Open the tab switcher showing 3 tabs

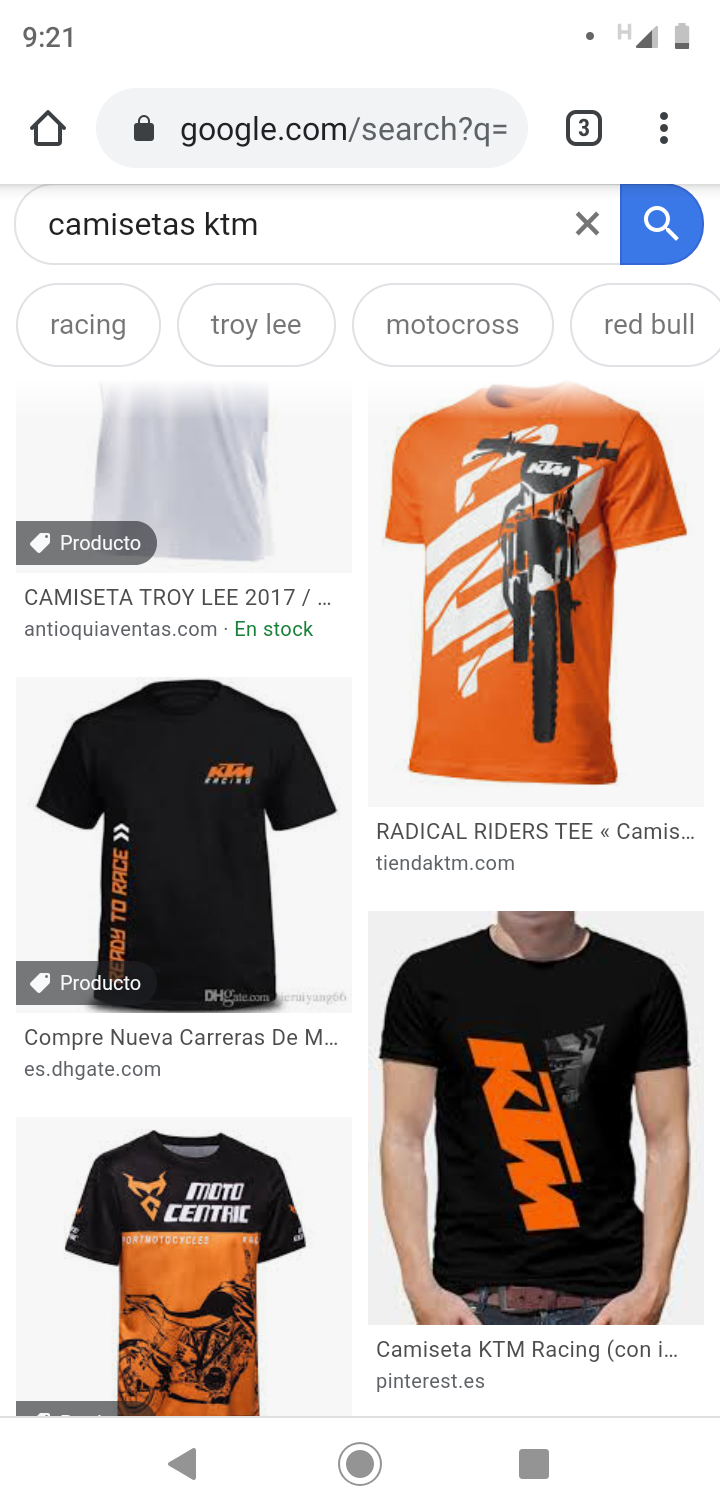583,129
